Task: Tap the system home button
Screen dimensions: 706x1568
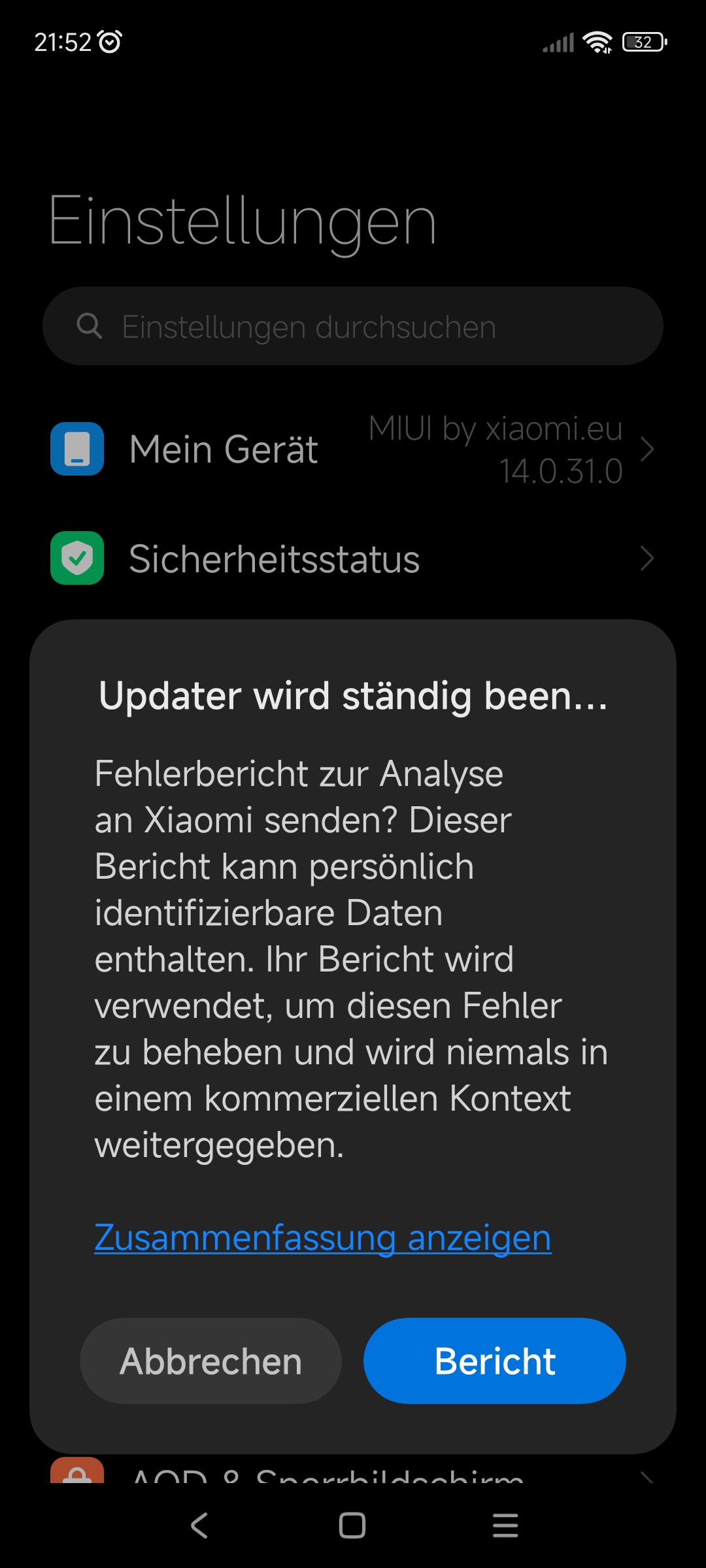Action: pyautogui.click(x=352, y=1526)
